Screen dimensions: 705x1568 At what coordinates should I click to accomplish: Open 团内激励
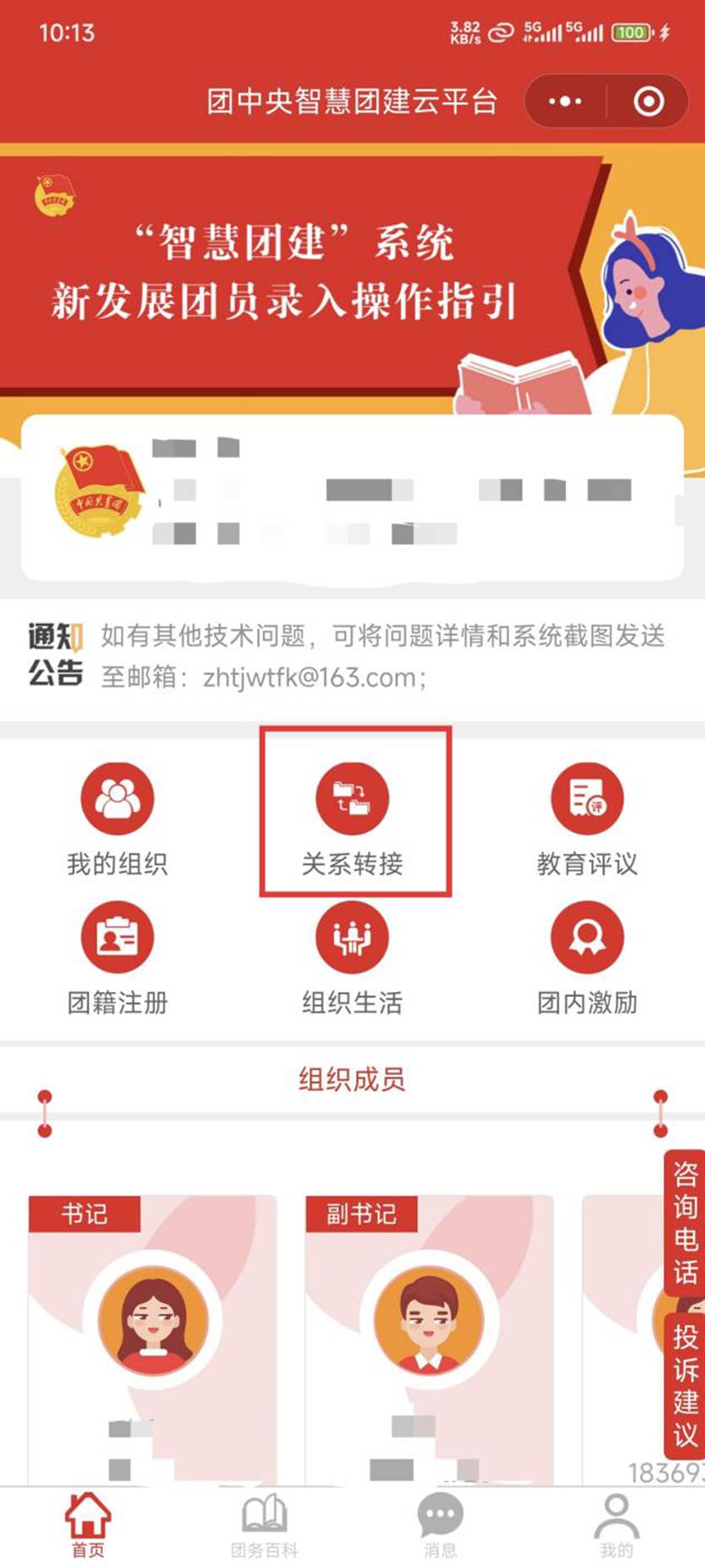(587, 957)
